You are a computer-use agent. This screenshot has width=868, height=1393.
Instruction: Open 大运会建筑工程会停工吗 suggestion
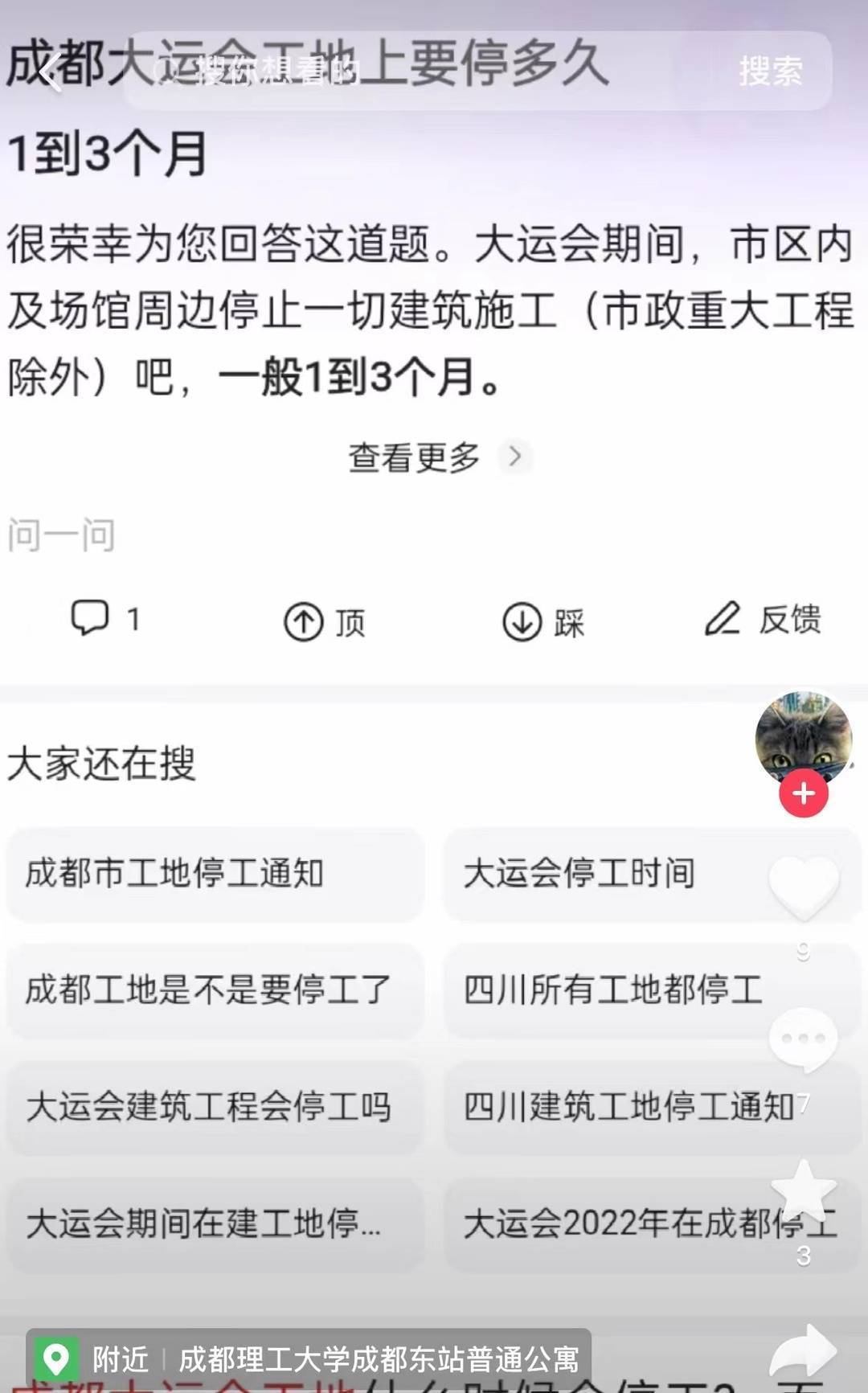click(x=215, y=1107)
